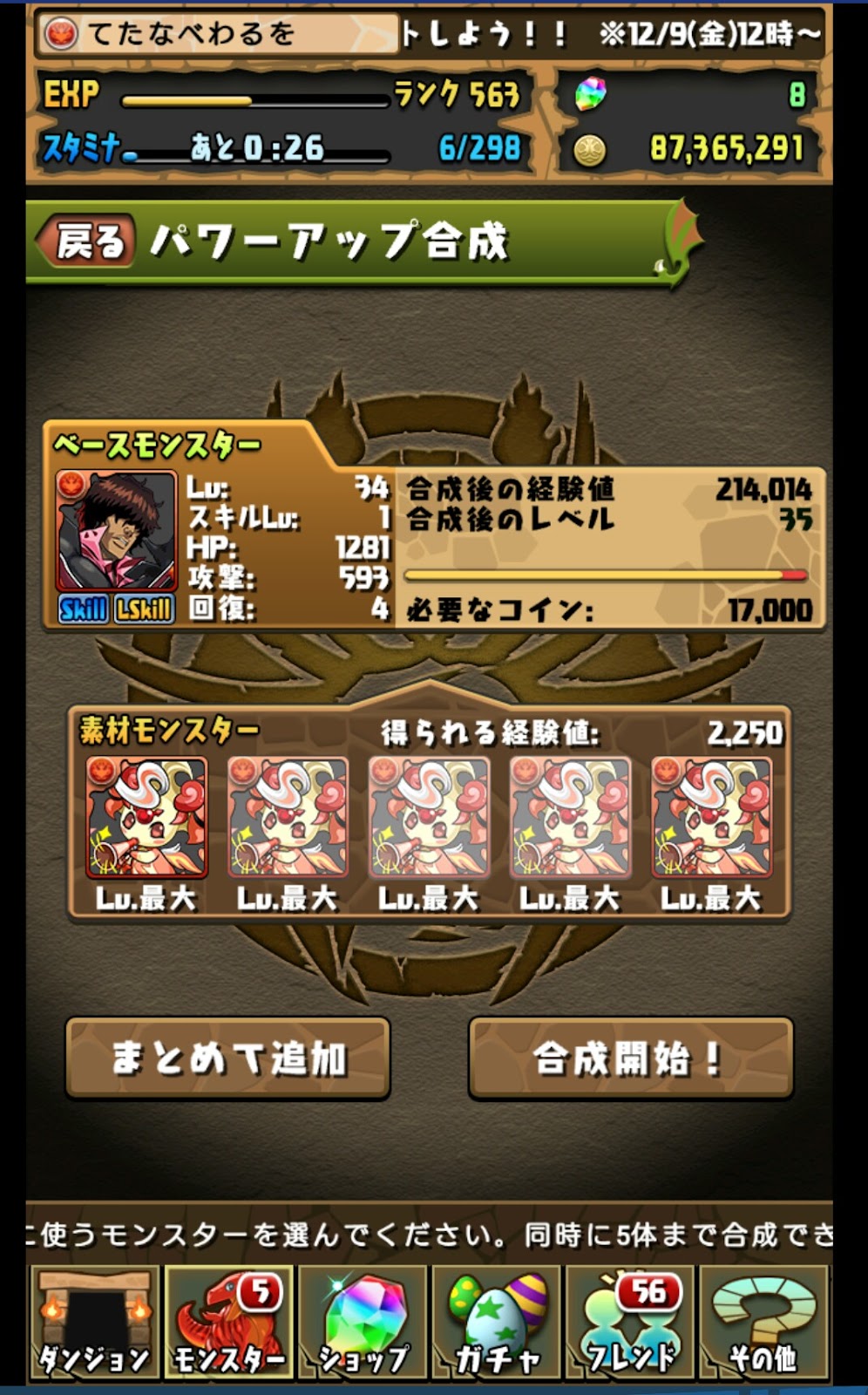The width and height of the screenshot is (868, 1395).
Task: Open the その他 tab
Action: tap(763, 1323)
